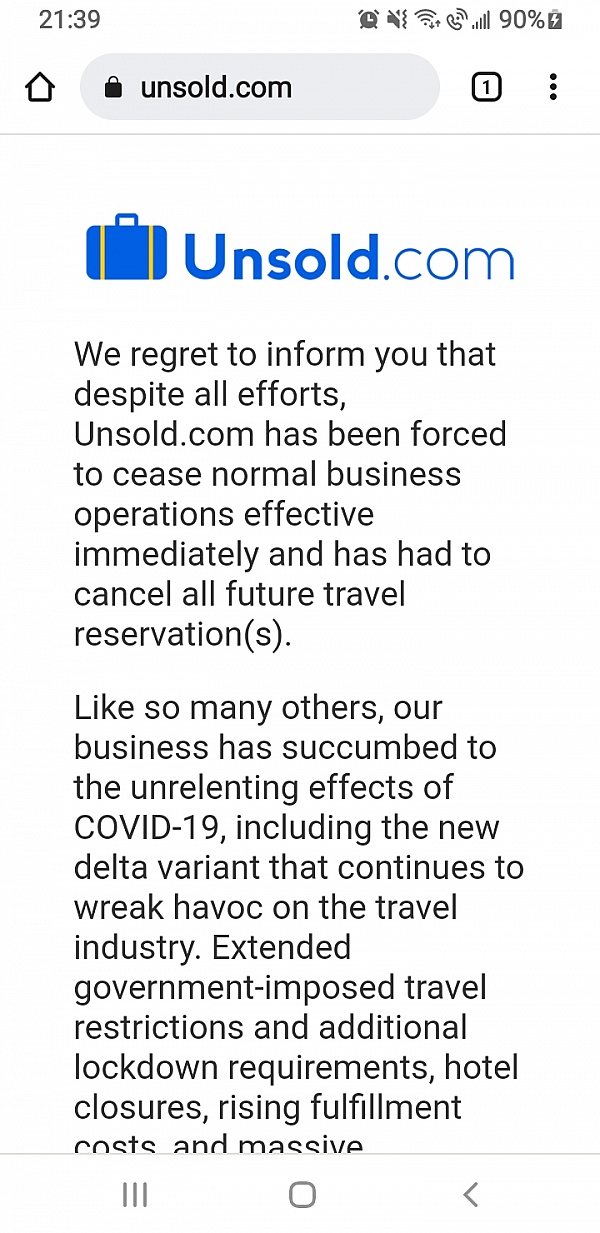
Task: Open the tab switcher
Action: pyautogui.click(x=486, y=88)
